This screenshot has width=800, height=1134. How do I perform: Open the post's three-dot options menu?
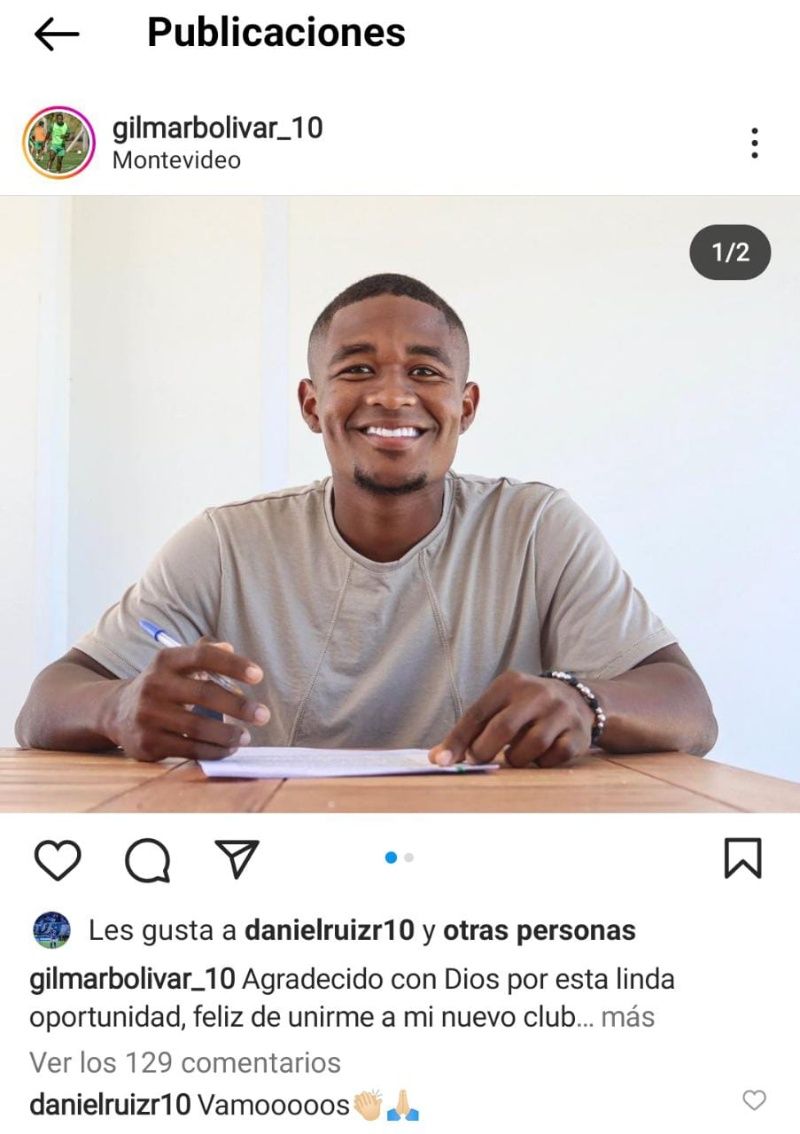point(754,143)
